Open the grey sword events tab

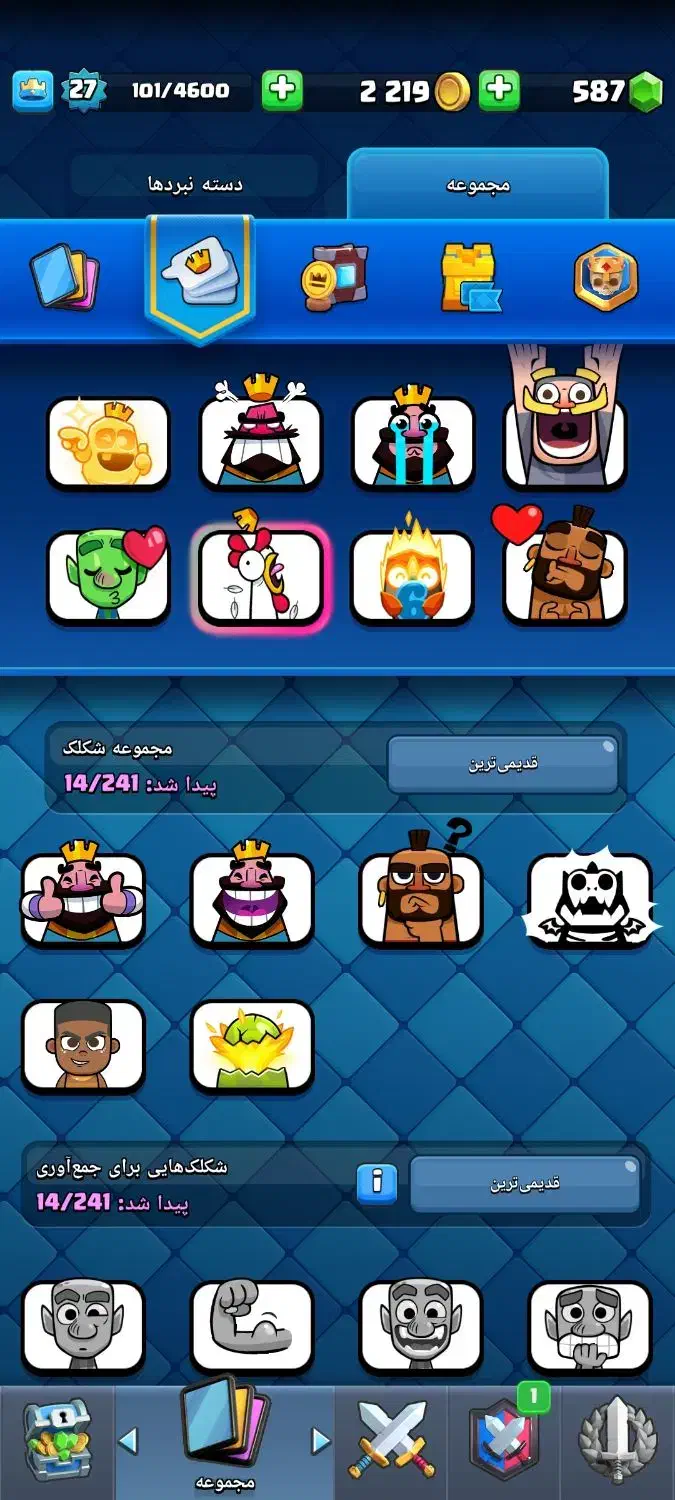(617, 1441)
